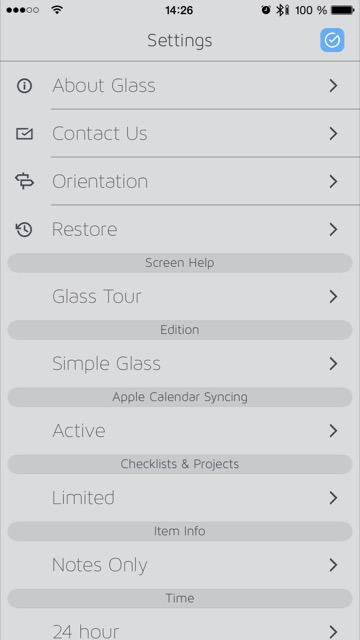Tap the blue checkmark icon in header
360x640 pixels.
click(332, 40)
